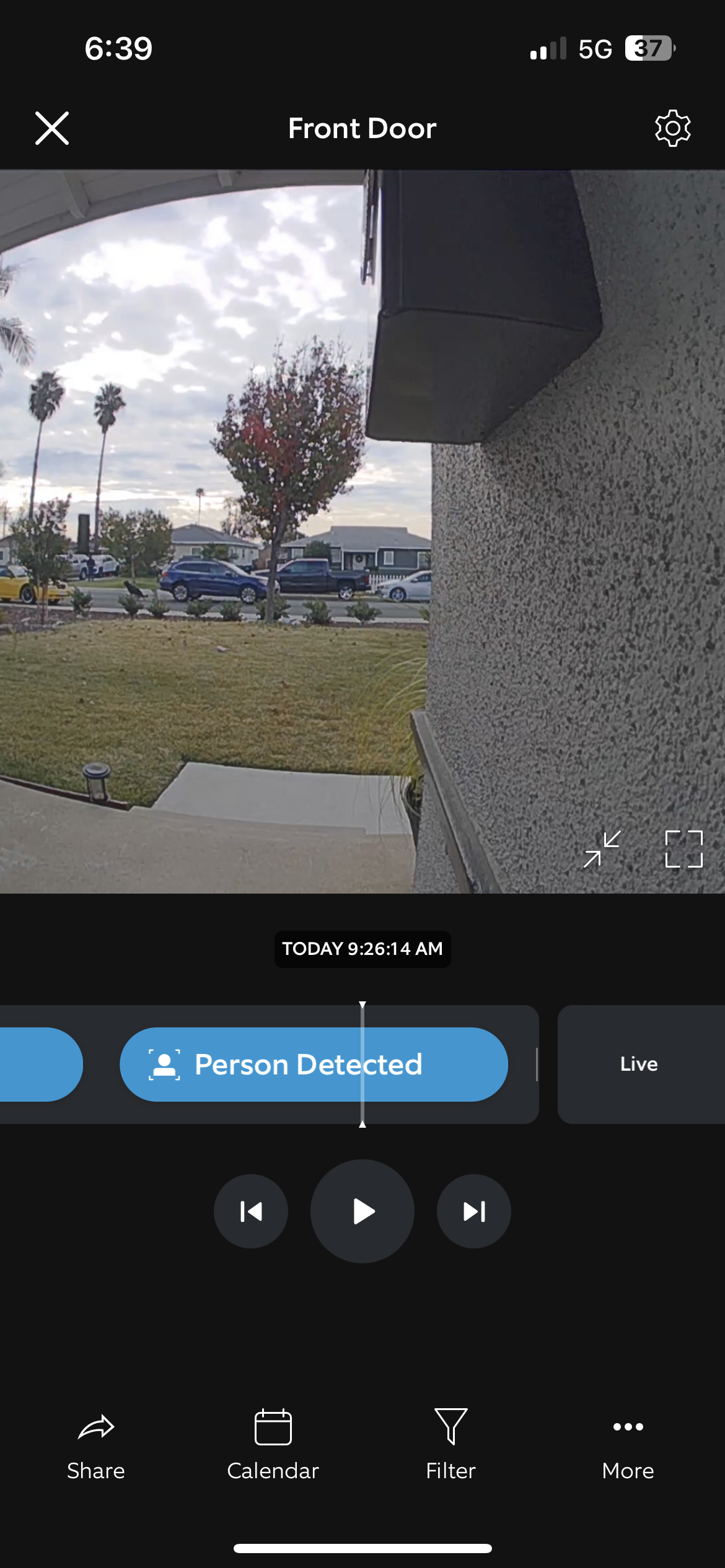725x1568 pixels.
Task: Tap the shrink video arrows icon
Action: point(602,849)
